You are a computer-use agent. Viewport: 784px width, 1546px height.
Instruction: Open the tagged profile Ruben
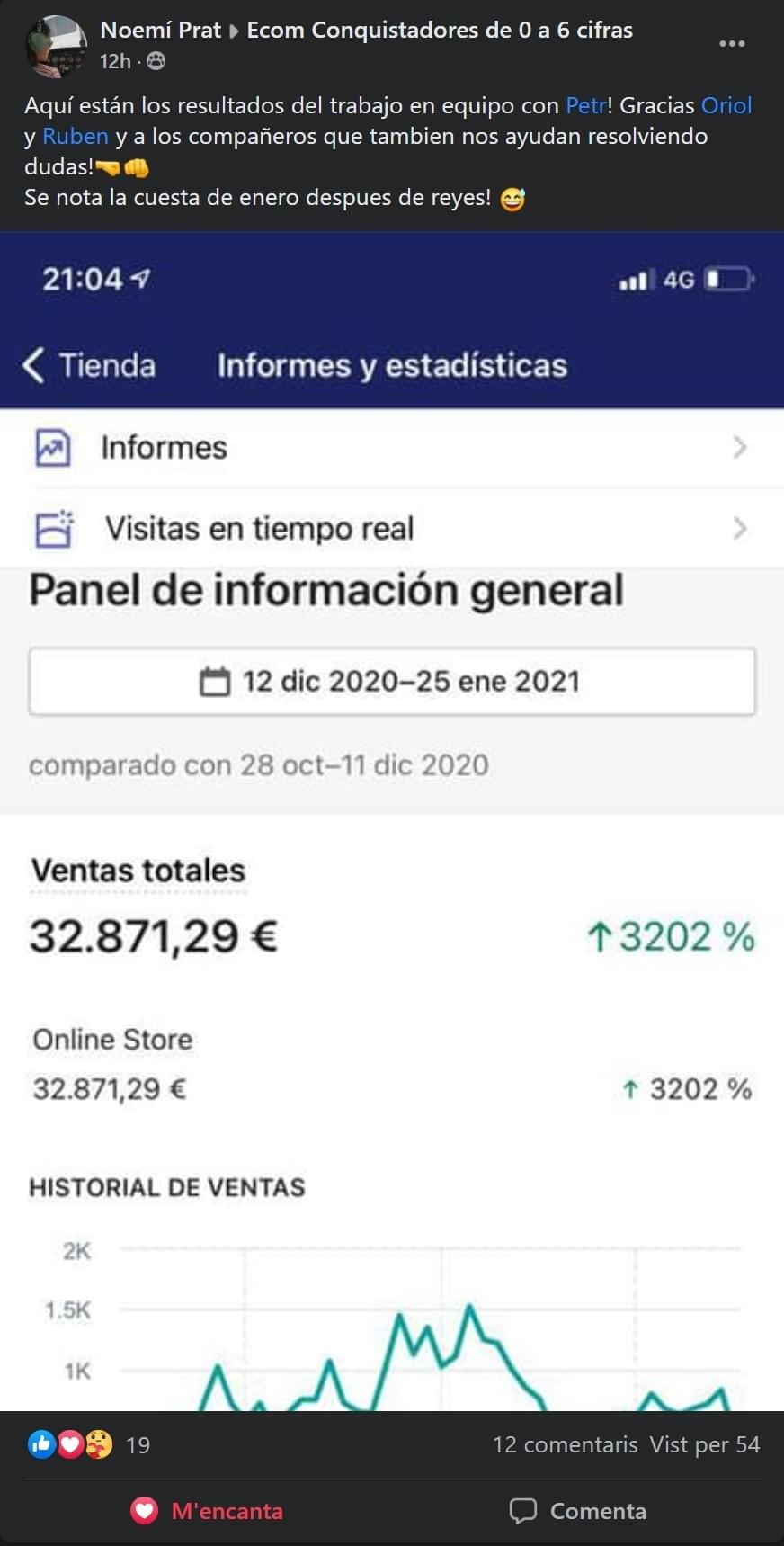(76, 137)
